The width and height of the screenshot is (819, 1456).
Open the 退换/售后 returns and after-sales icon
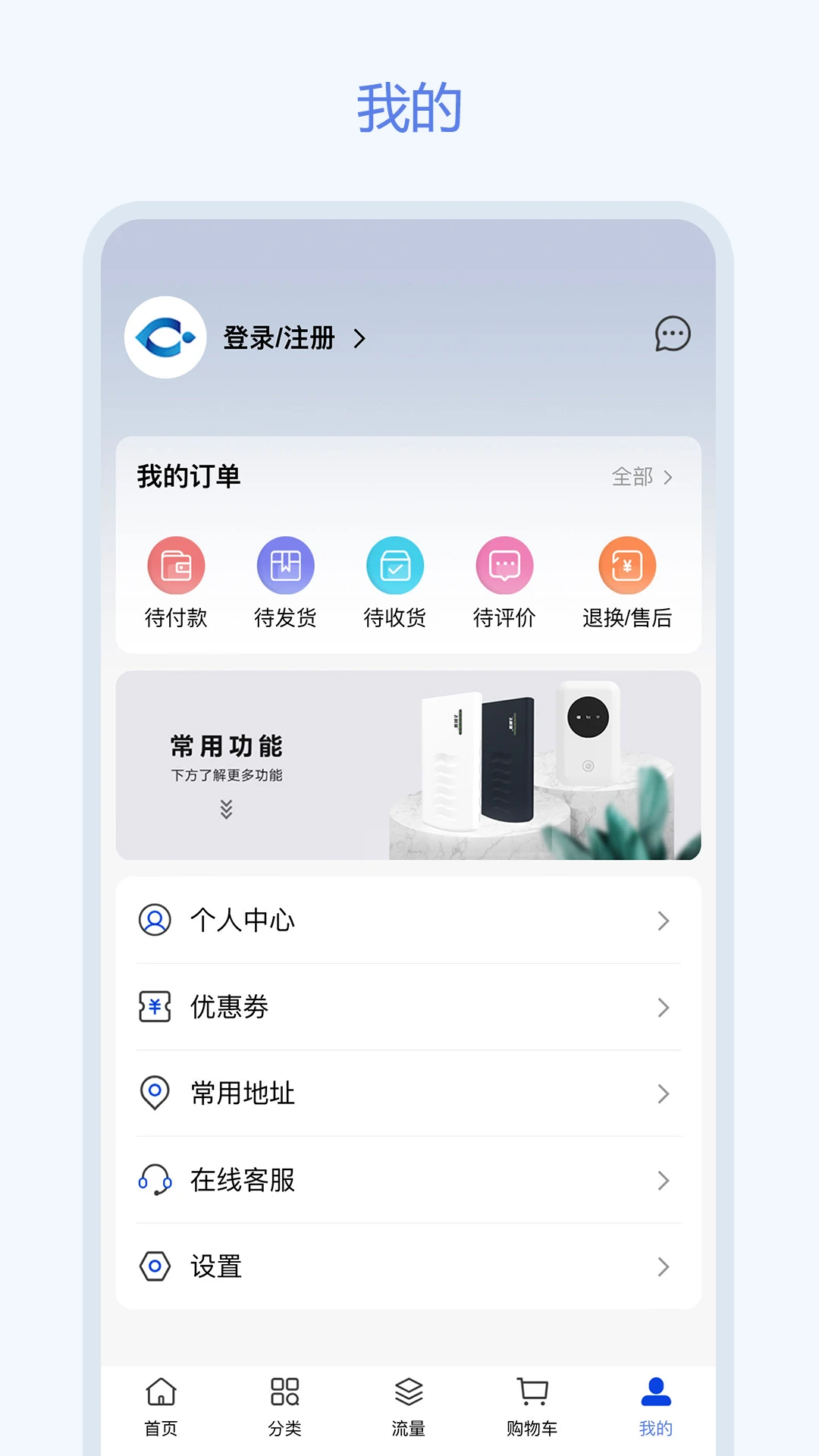[627, 565]
